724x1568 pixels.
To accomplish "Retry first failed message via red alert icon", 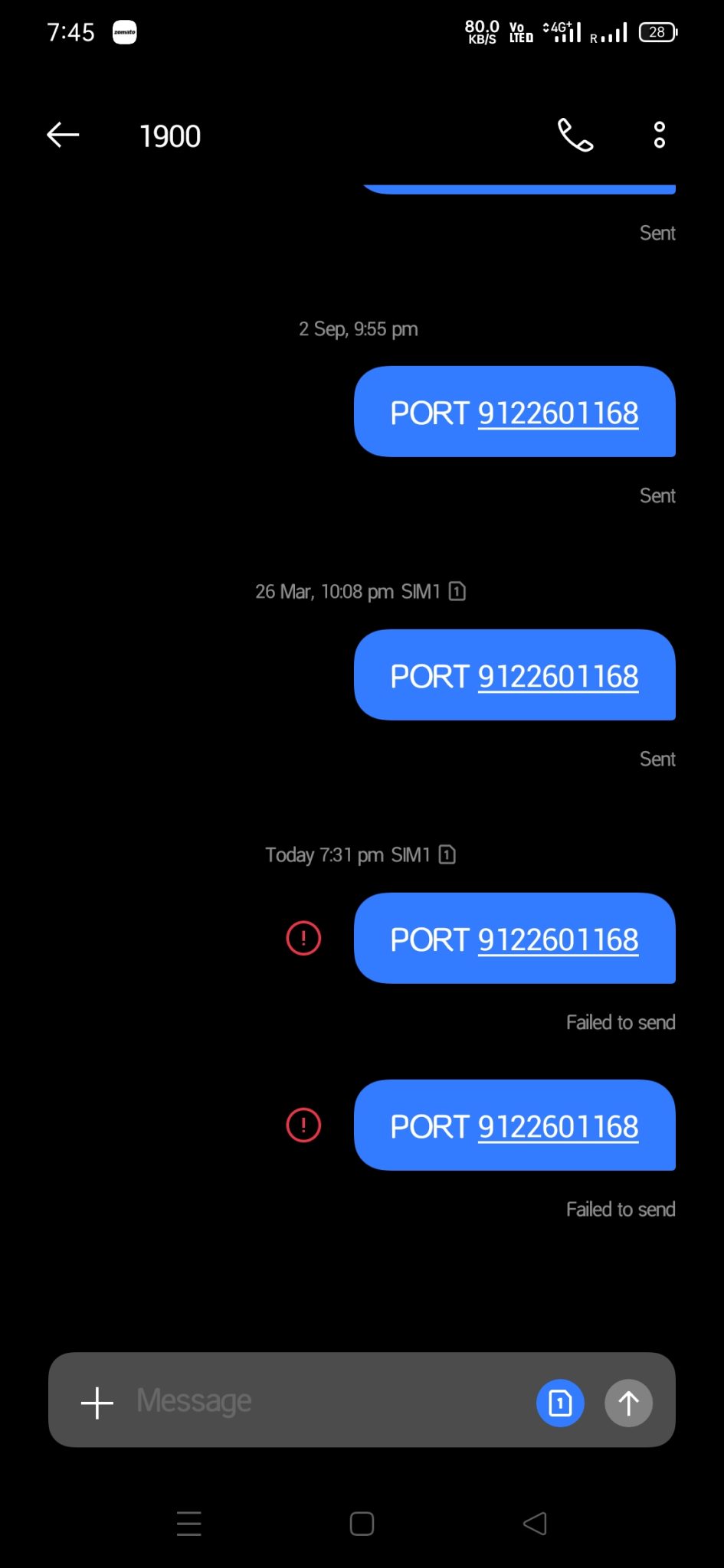I will tap(303, 938).
